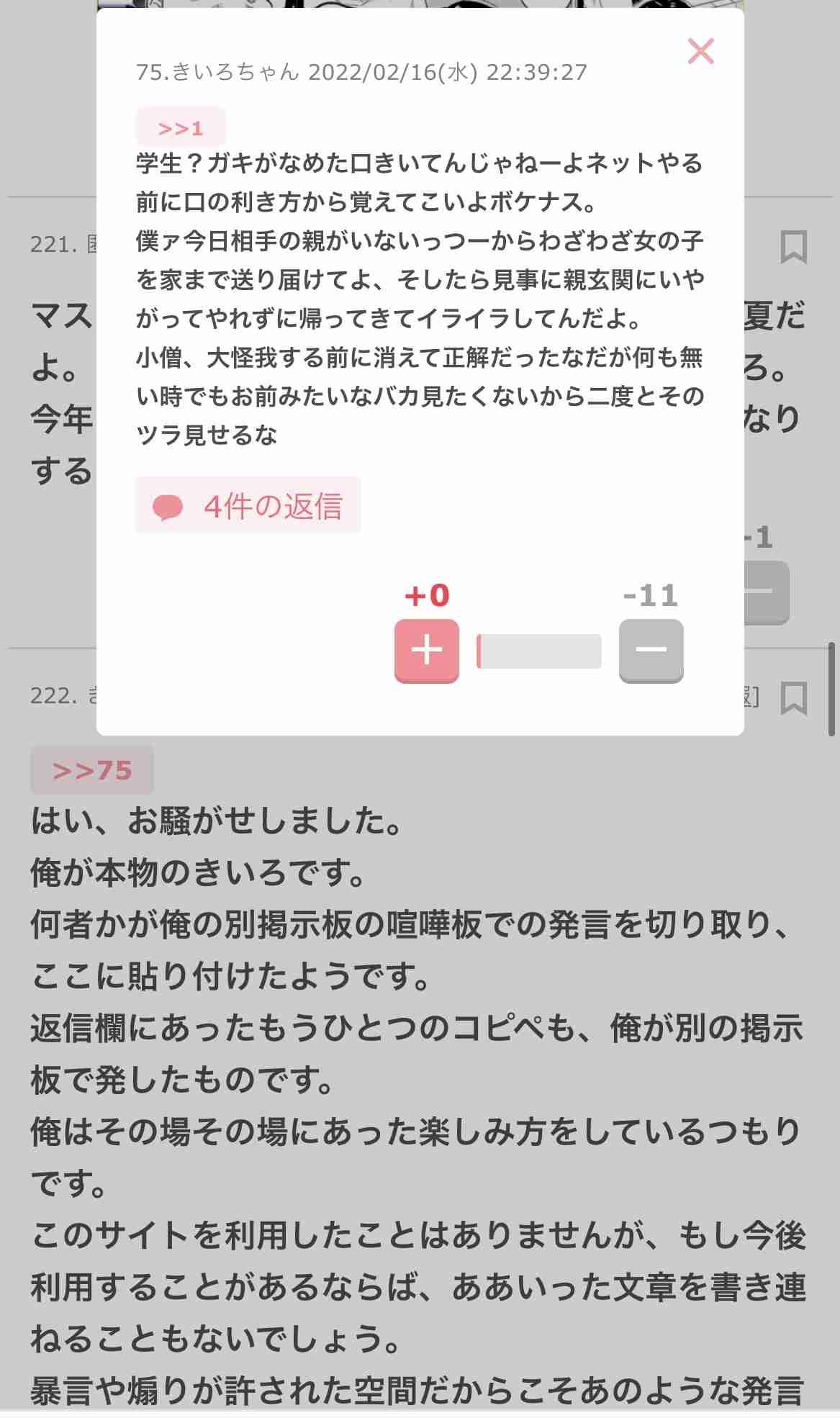Close the comment 75 popup
The image size is (840, 1418).
700,52
